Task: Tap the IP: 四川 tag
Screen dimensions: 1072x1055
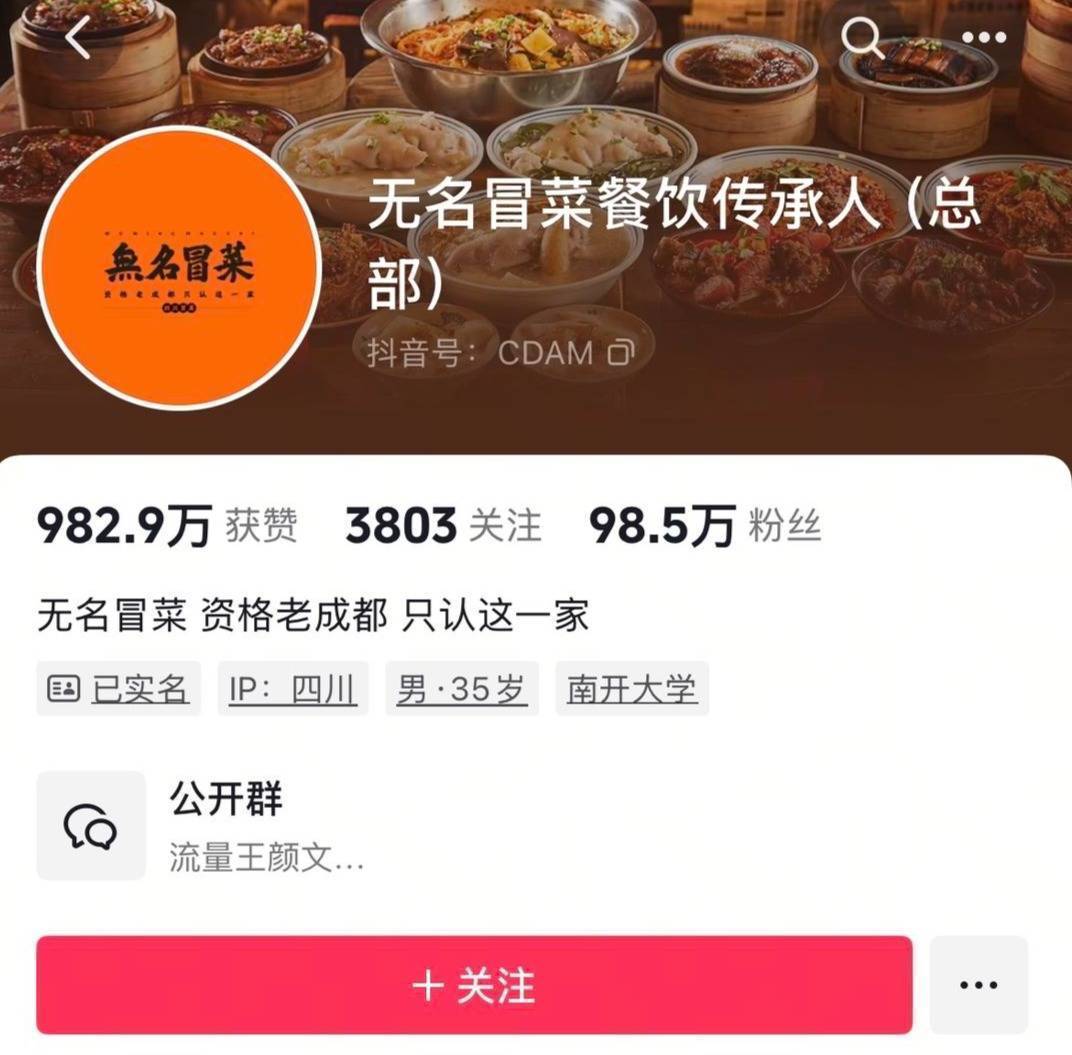Action: click(293, 689)
